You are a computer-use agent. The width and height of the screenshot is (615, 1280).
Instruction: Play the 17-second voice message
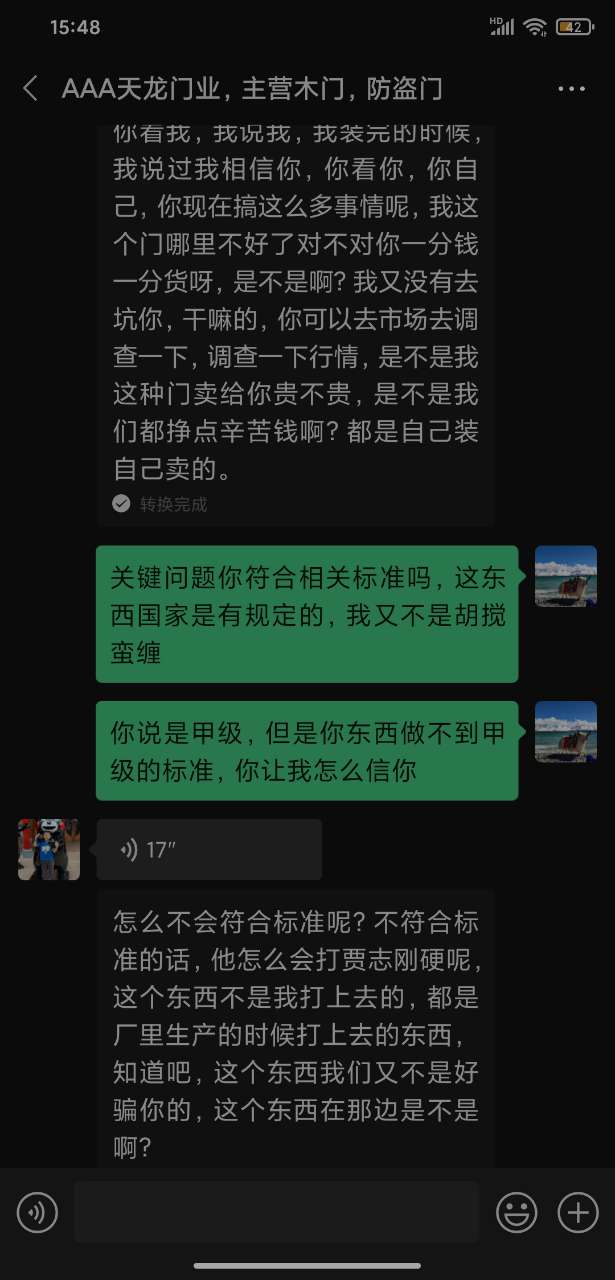208,850
